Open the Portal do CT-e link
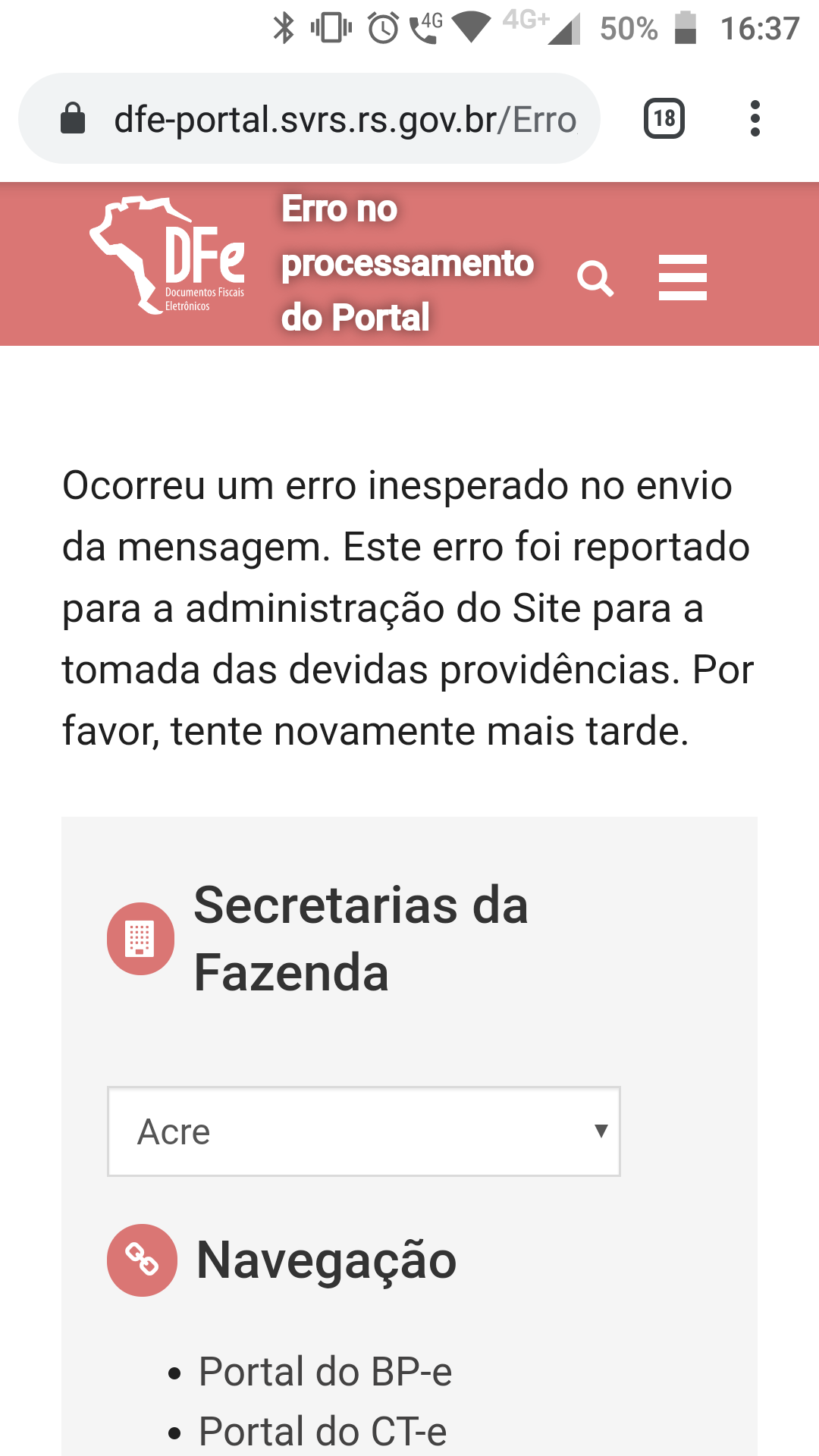The width and height of the screenshot is (819, 1456). (x=323, y=1431)
